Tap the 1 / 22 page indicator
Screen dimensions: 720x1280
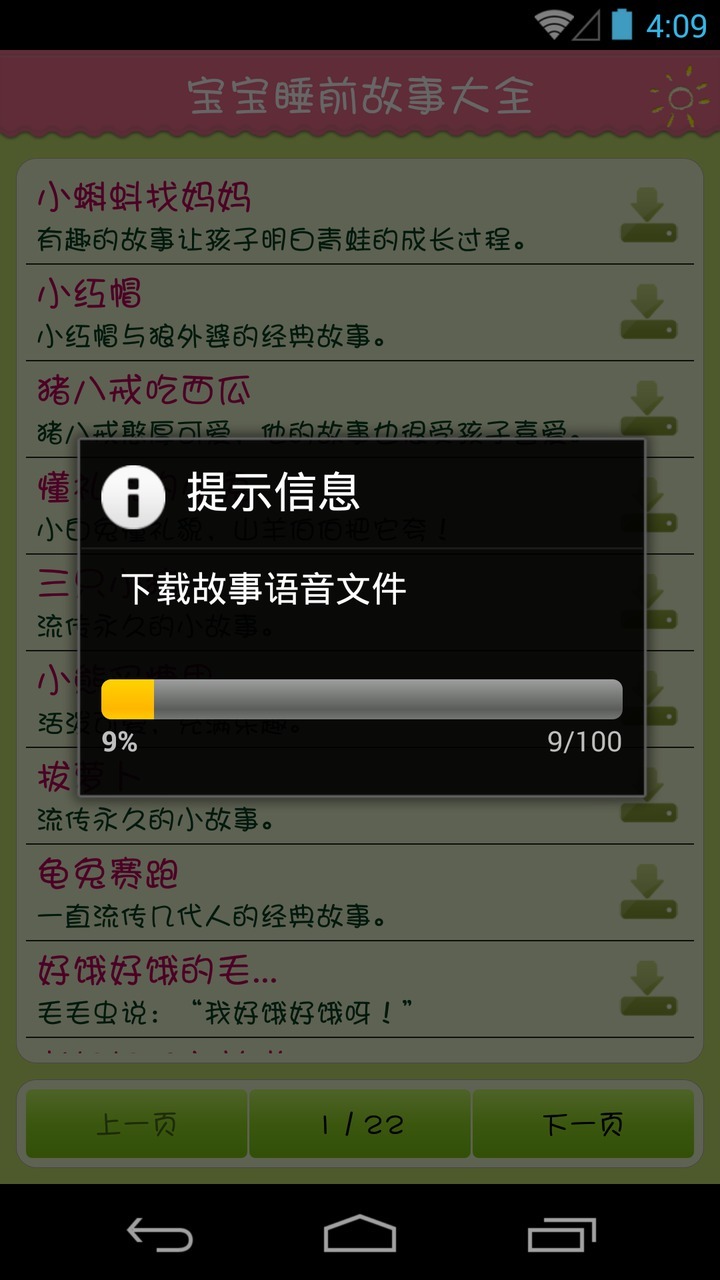[360, 1124]
